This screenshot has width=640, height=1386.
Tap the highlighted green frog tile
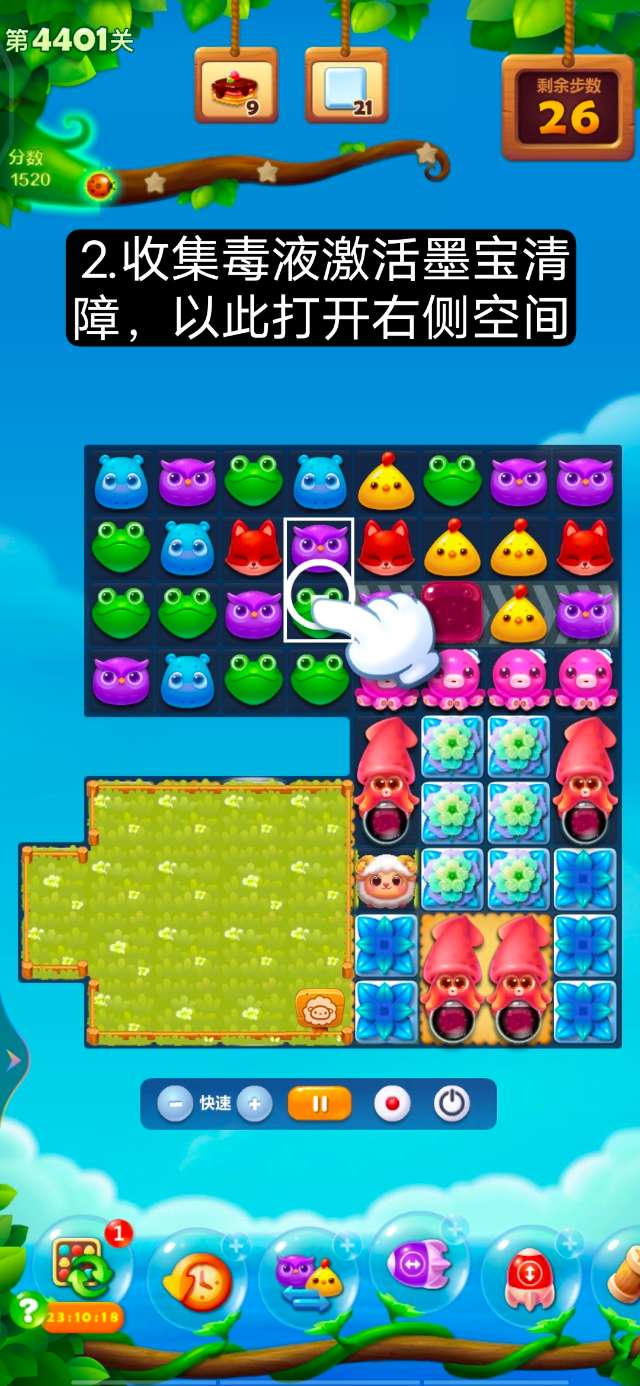[x=319, y=610]
